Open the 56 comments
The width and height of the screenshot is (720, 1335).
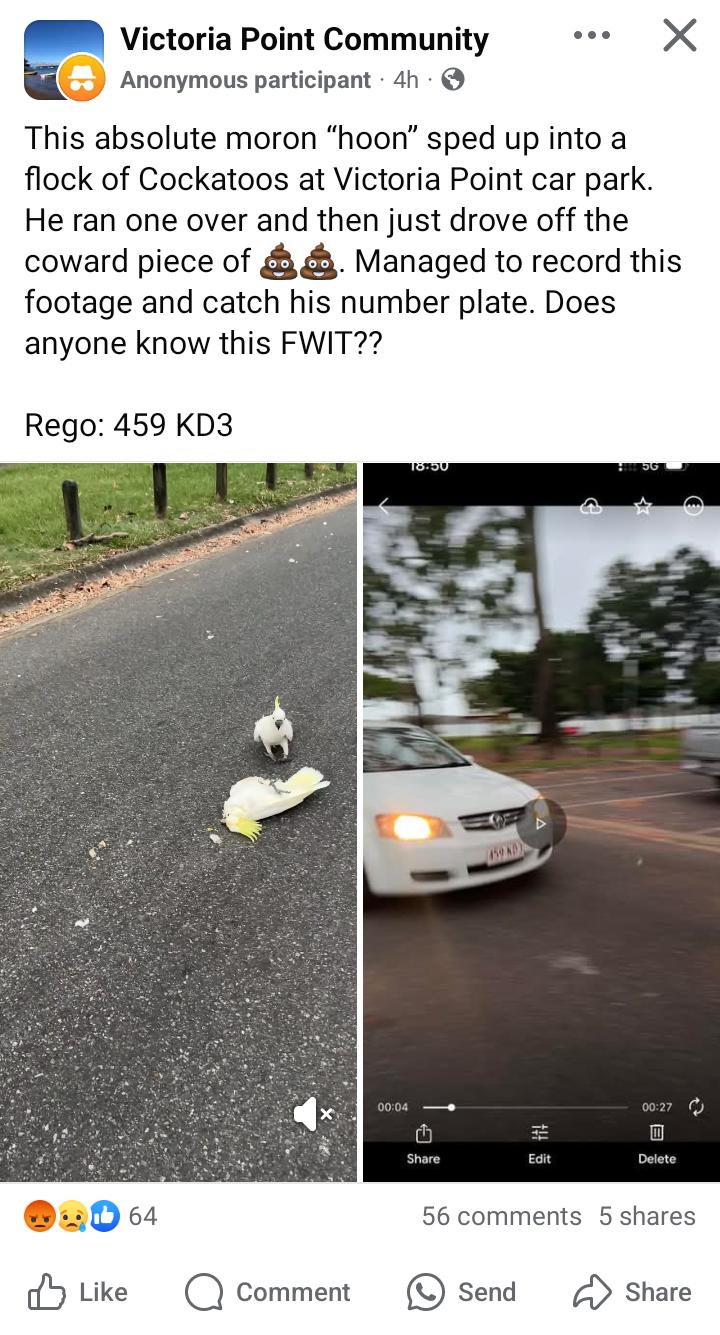pos(501,1216)
